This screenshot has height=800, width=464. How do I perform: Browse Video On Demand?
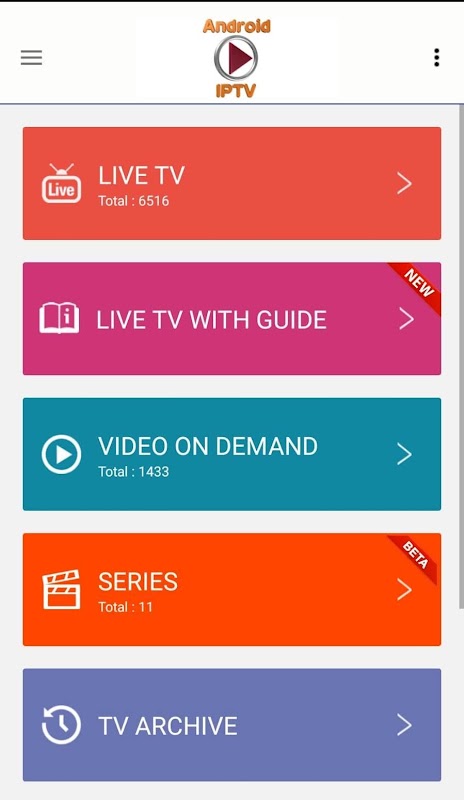232,454
